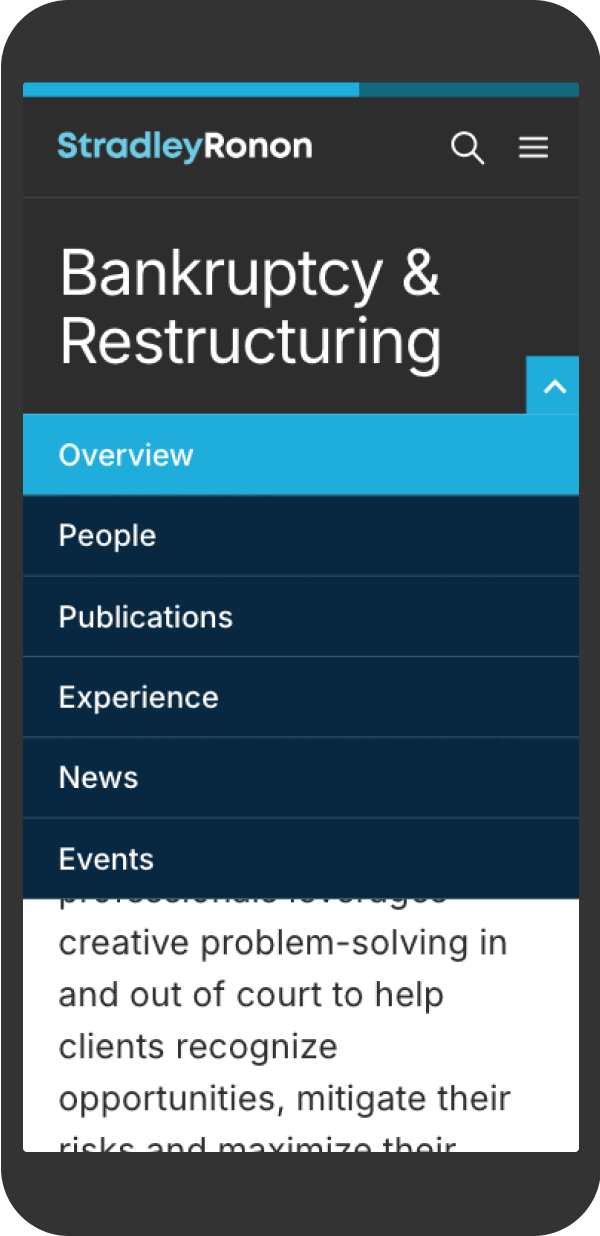Open the hamburger menu
This screenshot has height=1236, width=600.
[533, 148]
